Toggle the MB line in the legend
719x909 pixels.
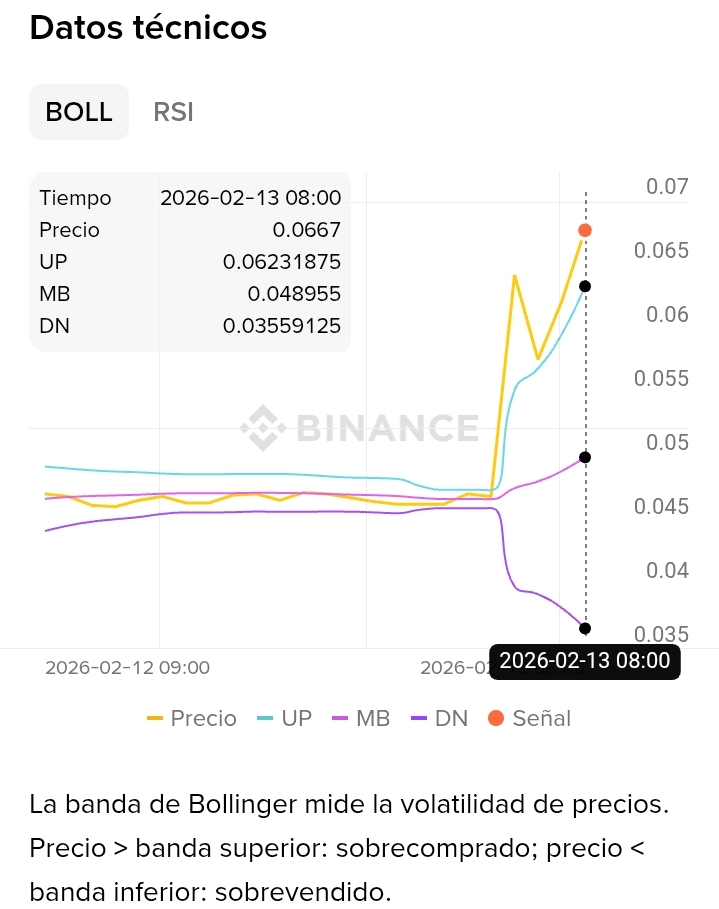tap(361, 718)
